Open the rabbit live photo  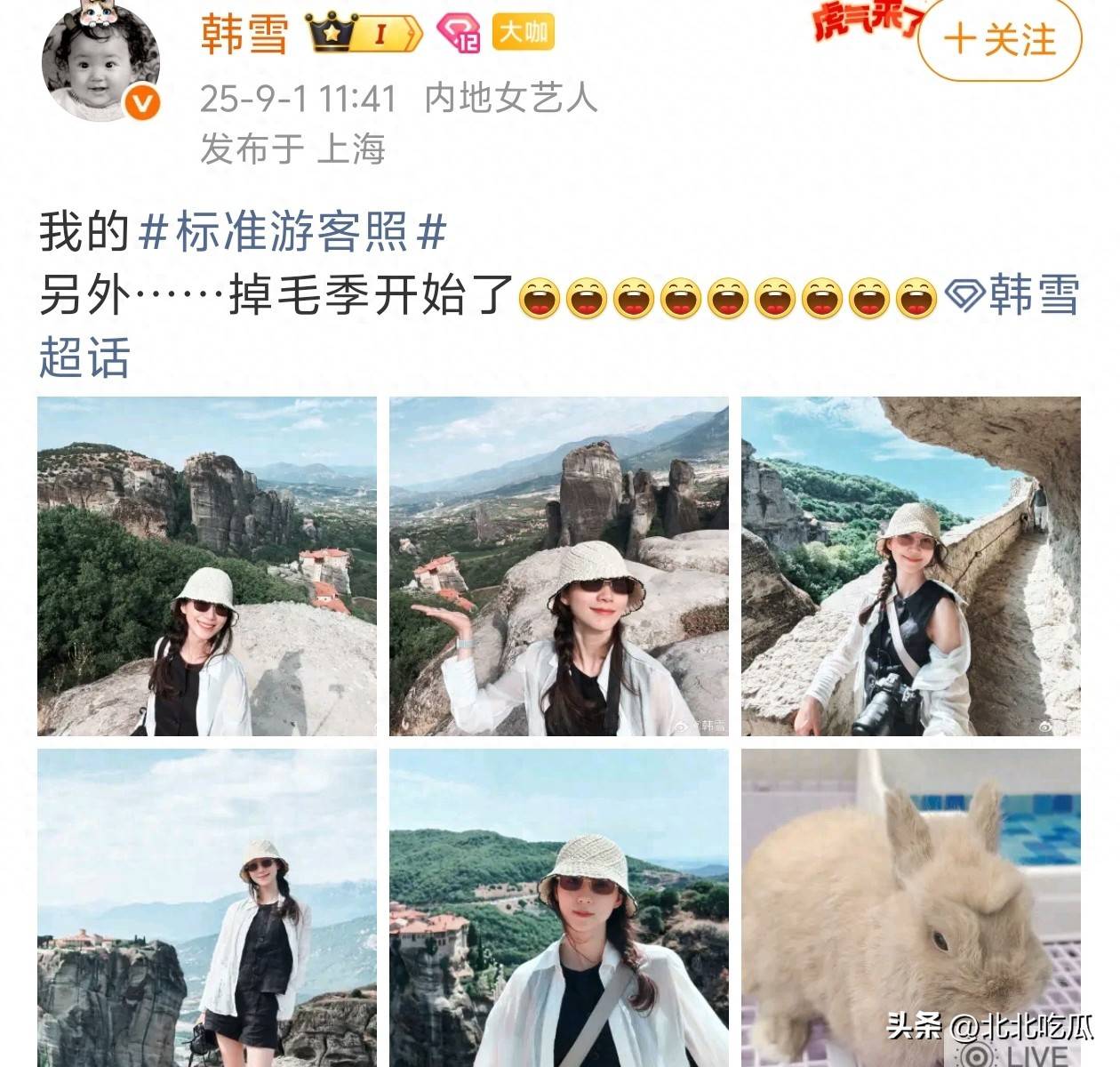point(910,907)
